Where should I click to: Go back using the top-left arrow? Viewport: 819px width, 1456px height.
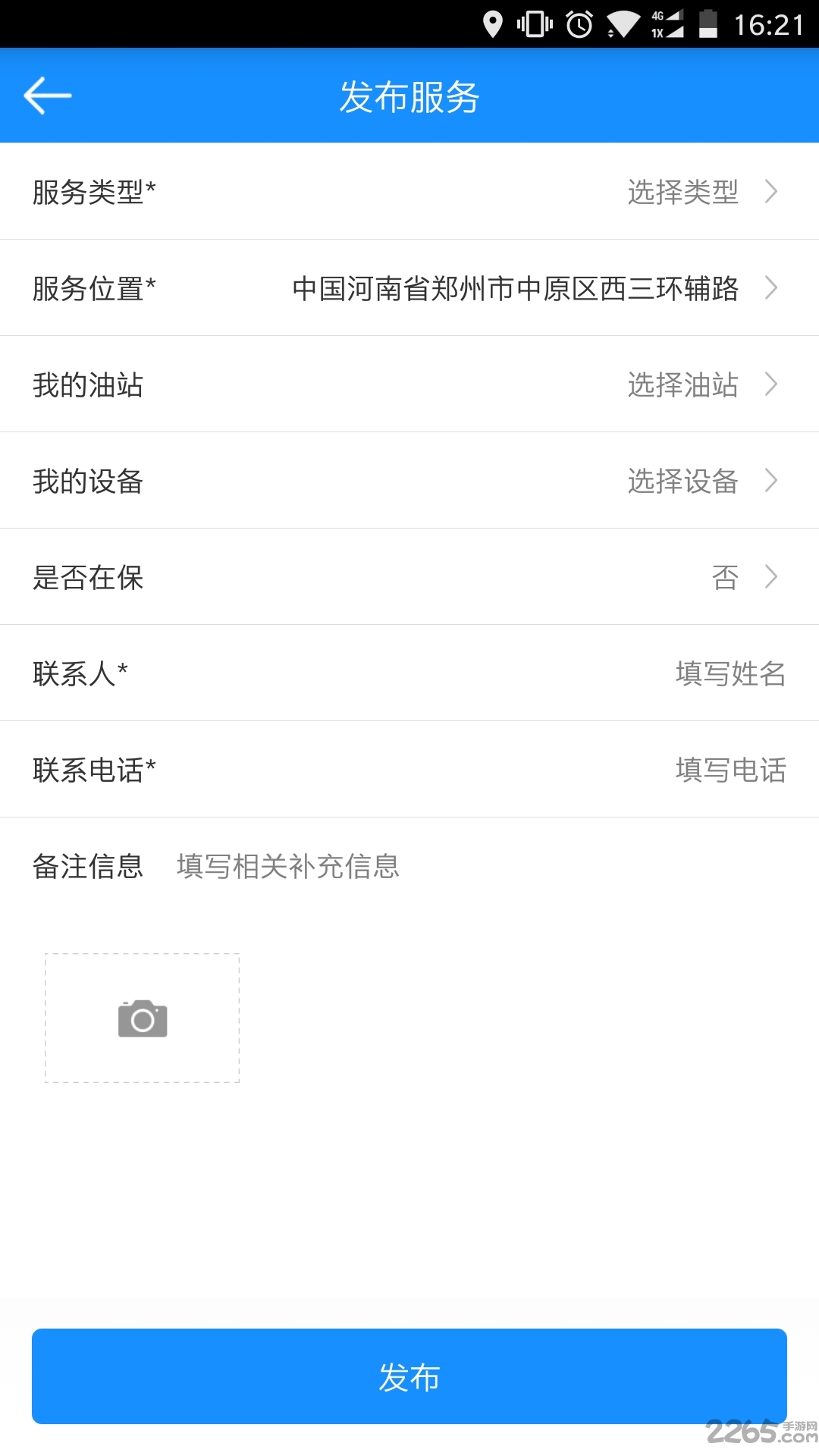47,96
